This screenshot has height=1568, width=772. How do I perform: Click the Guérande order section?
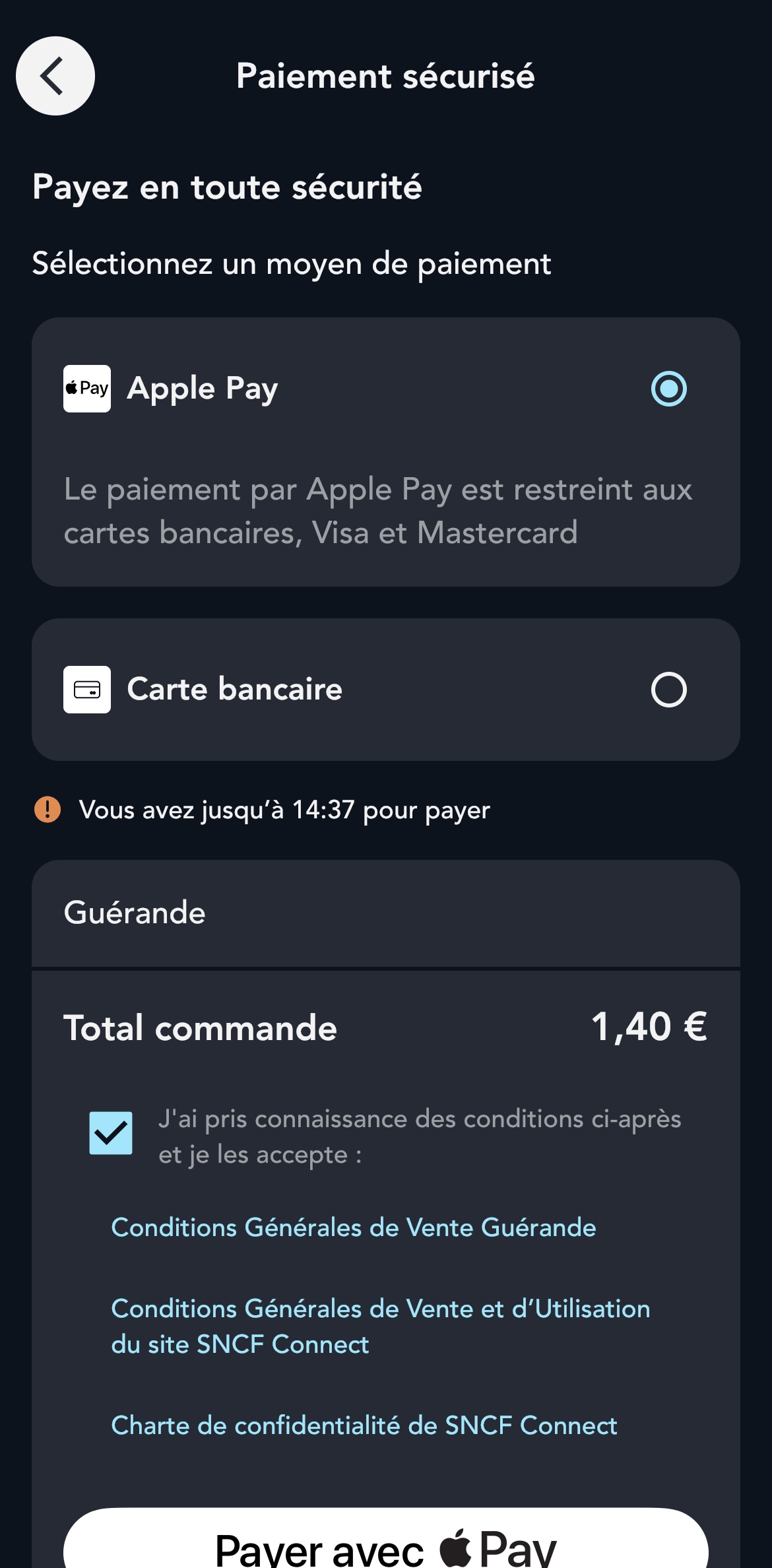[x=386, y=913]
